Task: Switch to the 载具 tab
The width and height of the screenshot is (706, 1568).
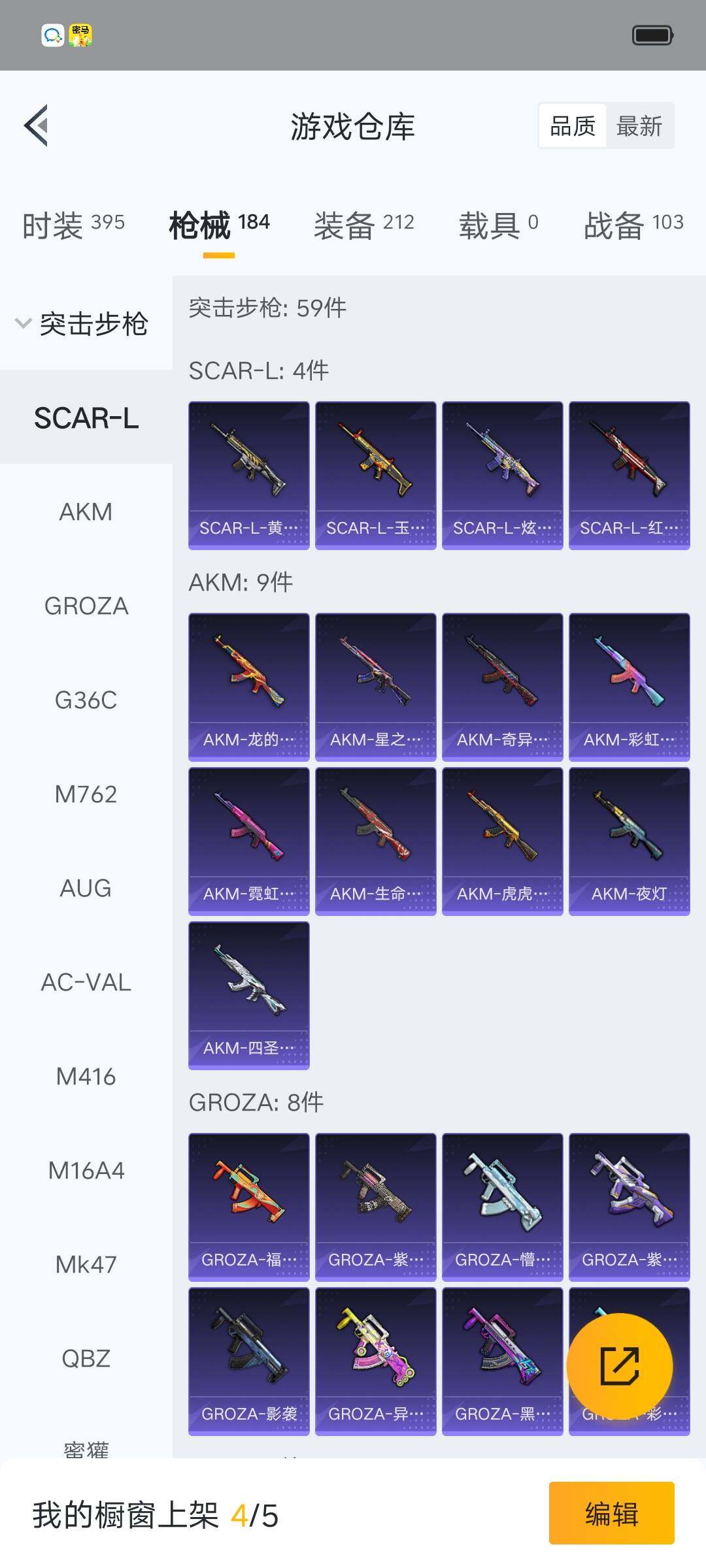Action: point(498,225)
